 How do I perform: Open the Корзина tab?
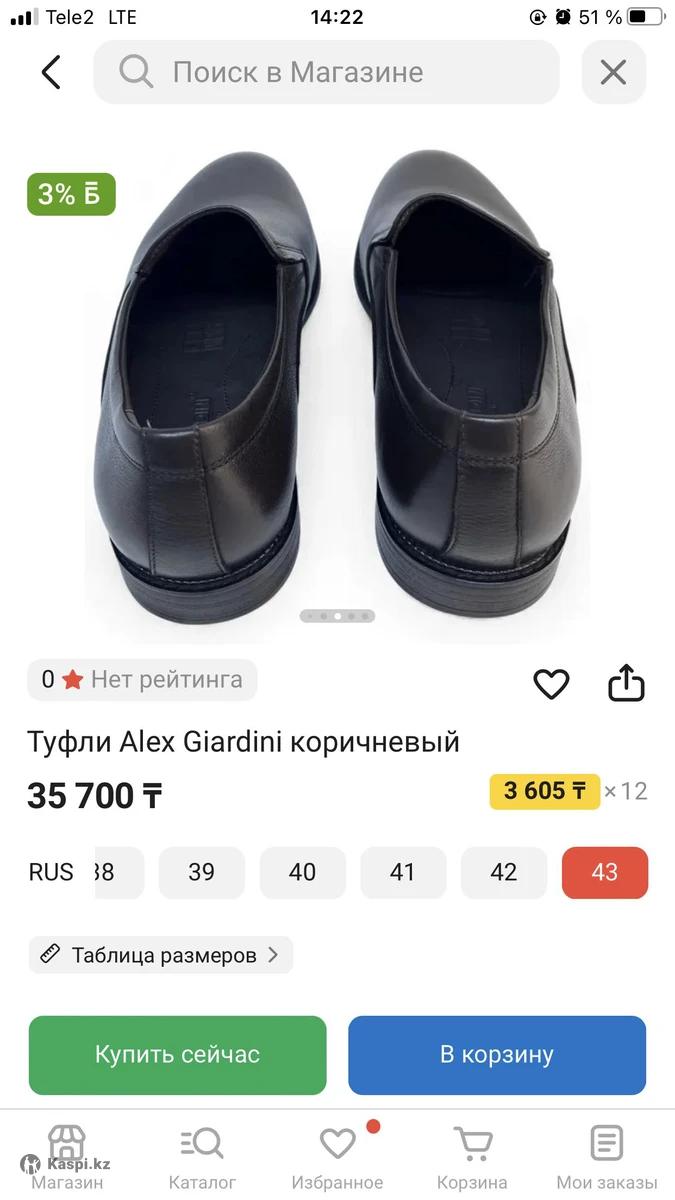point(473,1157)
